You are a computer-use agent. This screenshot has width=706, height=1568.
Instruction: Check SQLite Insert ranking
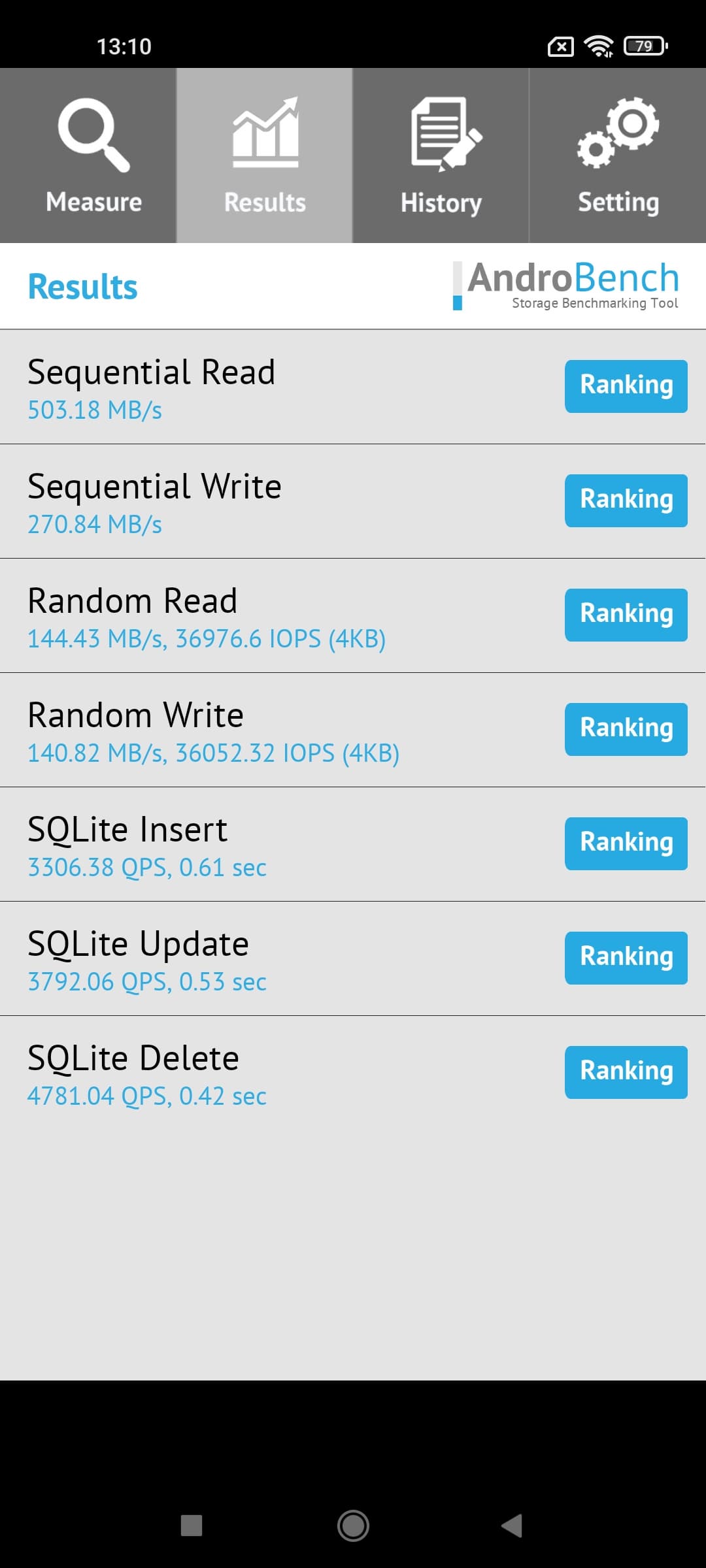626,843
